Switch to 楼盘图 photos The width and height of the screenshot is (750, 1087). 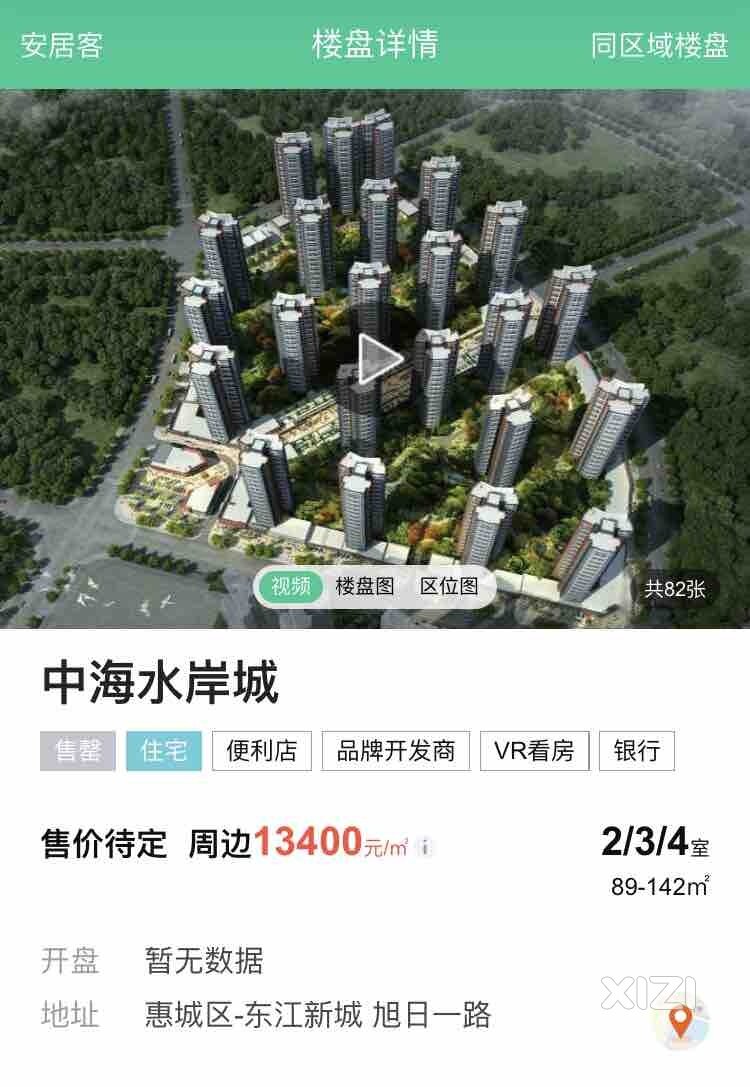(365, 586)
